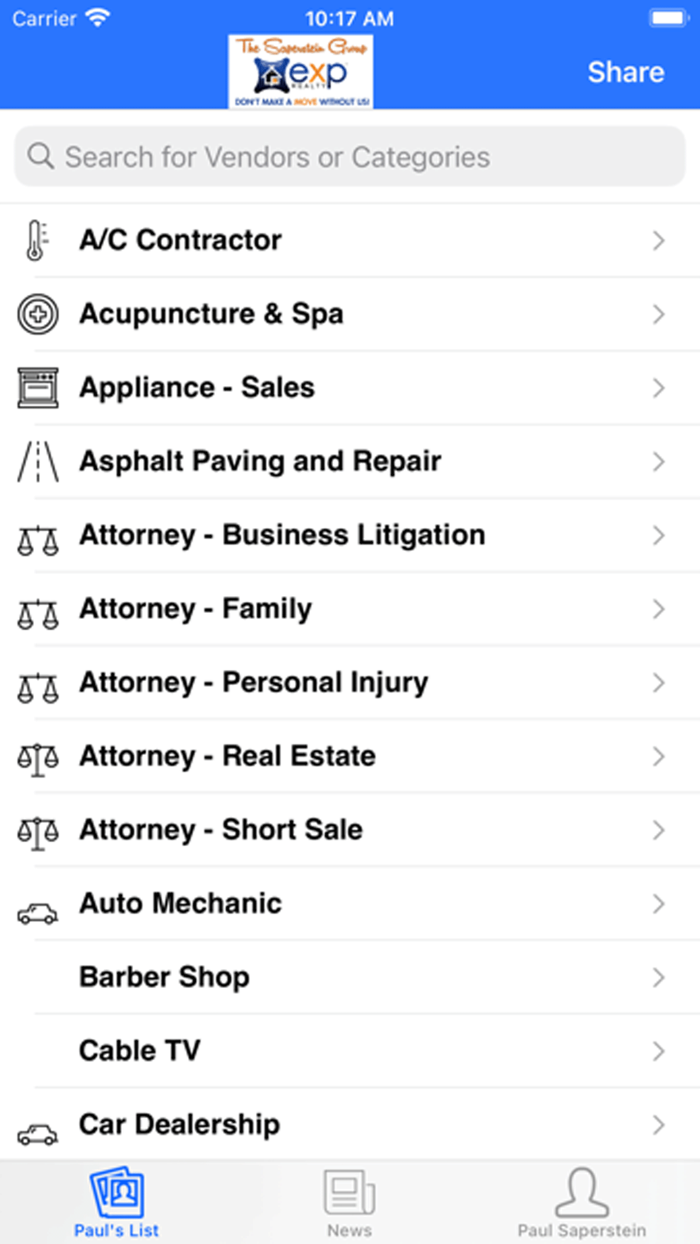Tap the Share button
Viewport: 700px width, 1244px height.
[x=625, y=72]
